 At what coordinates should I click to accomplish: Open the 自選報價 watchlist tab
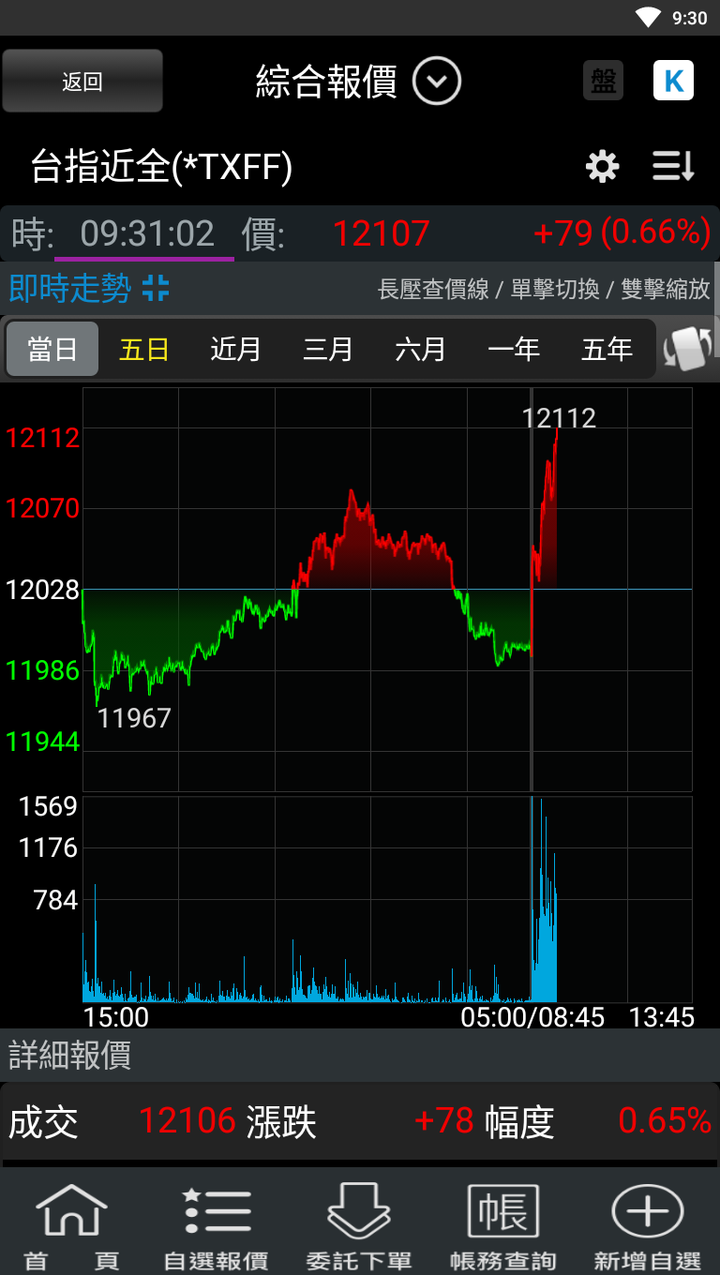pos(216,1225)
